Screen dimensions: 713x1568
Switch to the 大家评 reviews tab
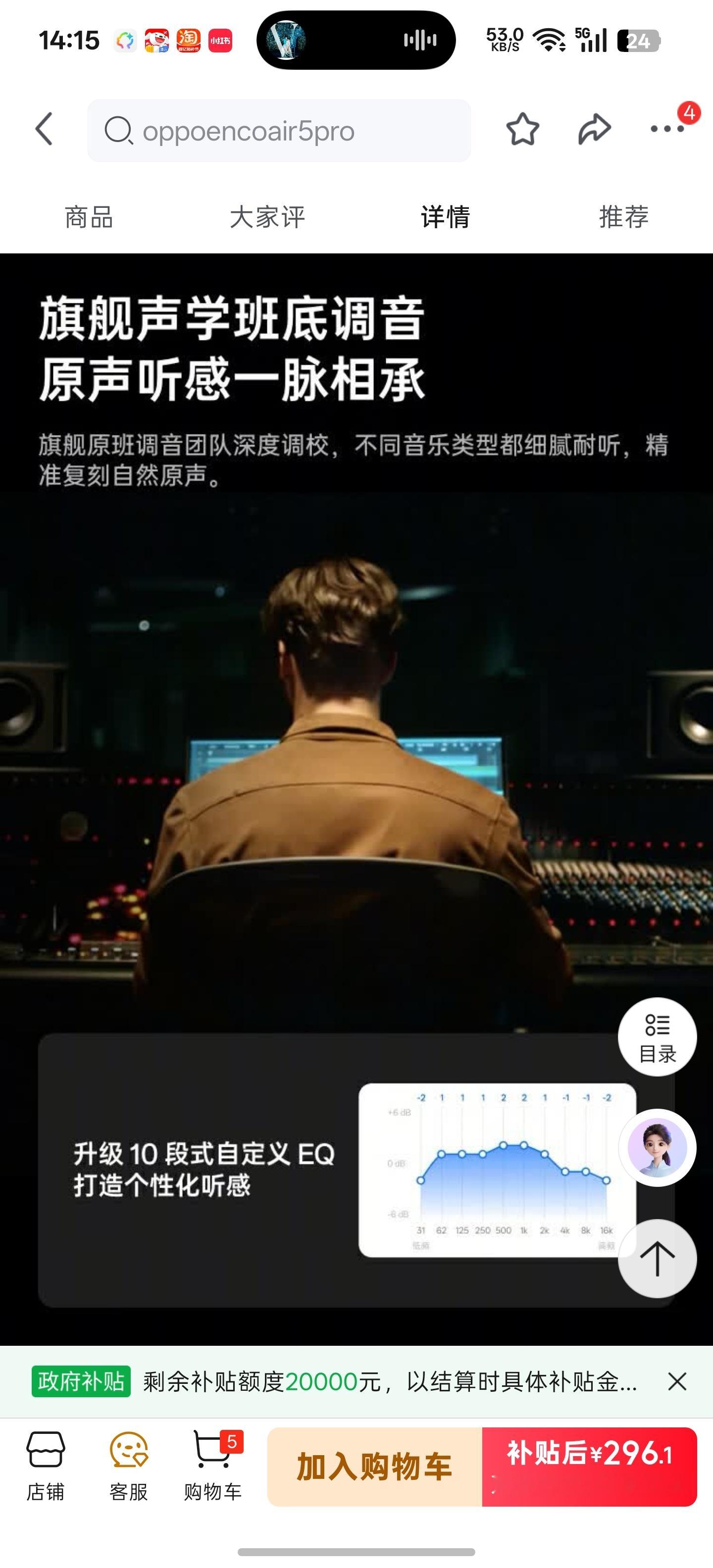pos(267,217)
